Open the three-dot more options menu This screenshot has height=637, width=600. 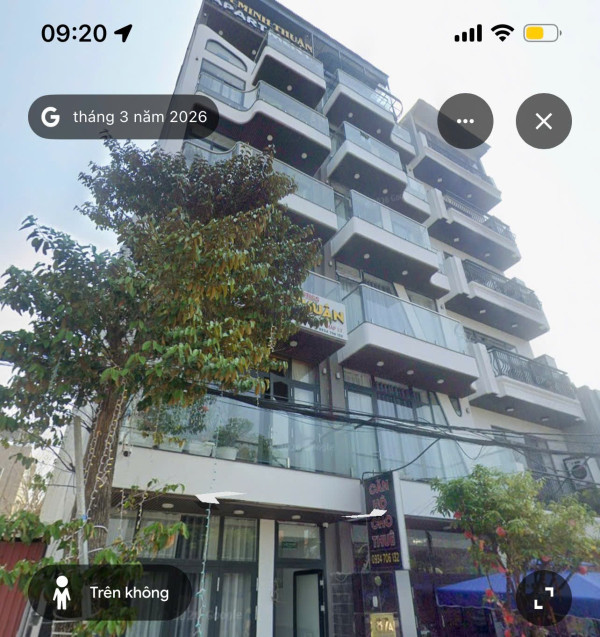465,121
